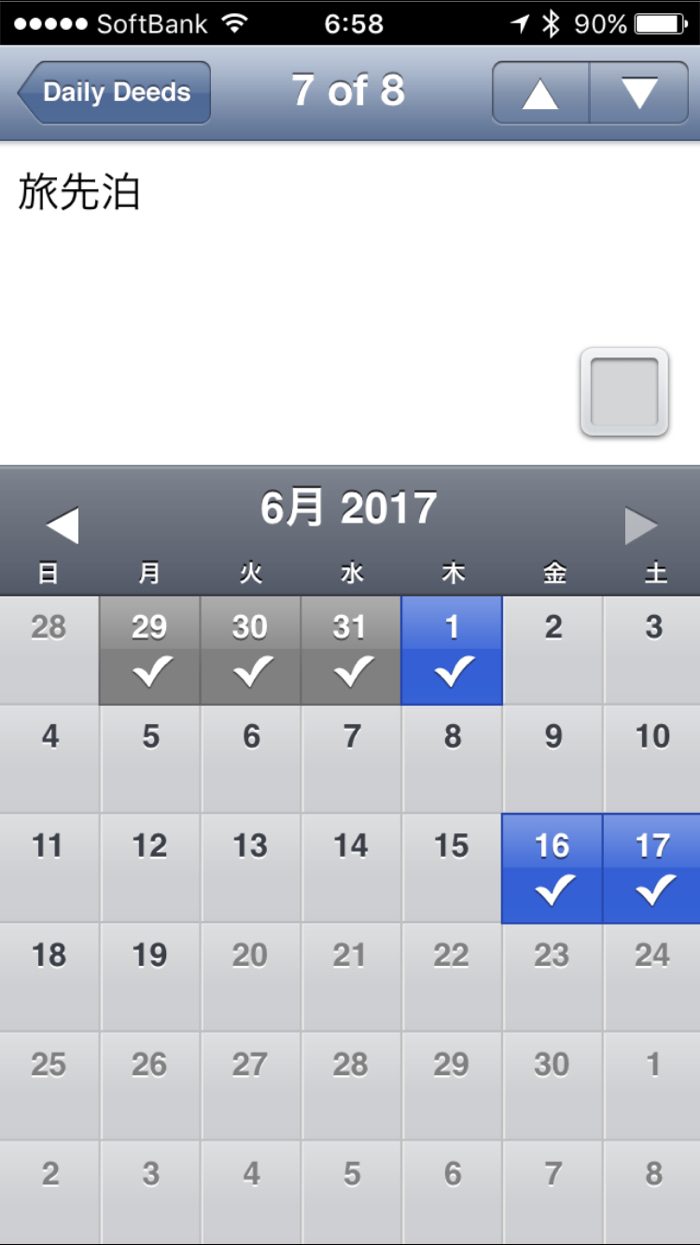This screenshot has height=1245, width=700.
Task: Go back to Daily Deeds list
Action: click(114, 93)
